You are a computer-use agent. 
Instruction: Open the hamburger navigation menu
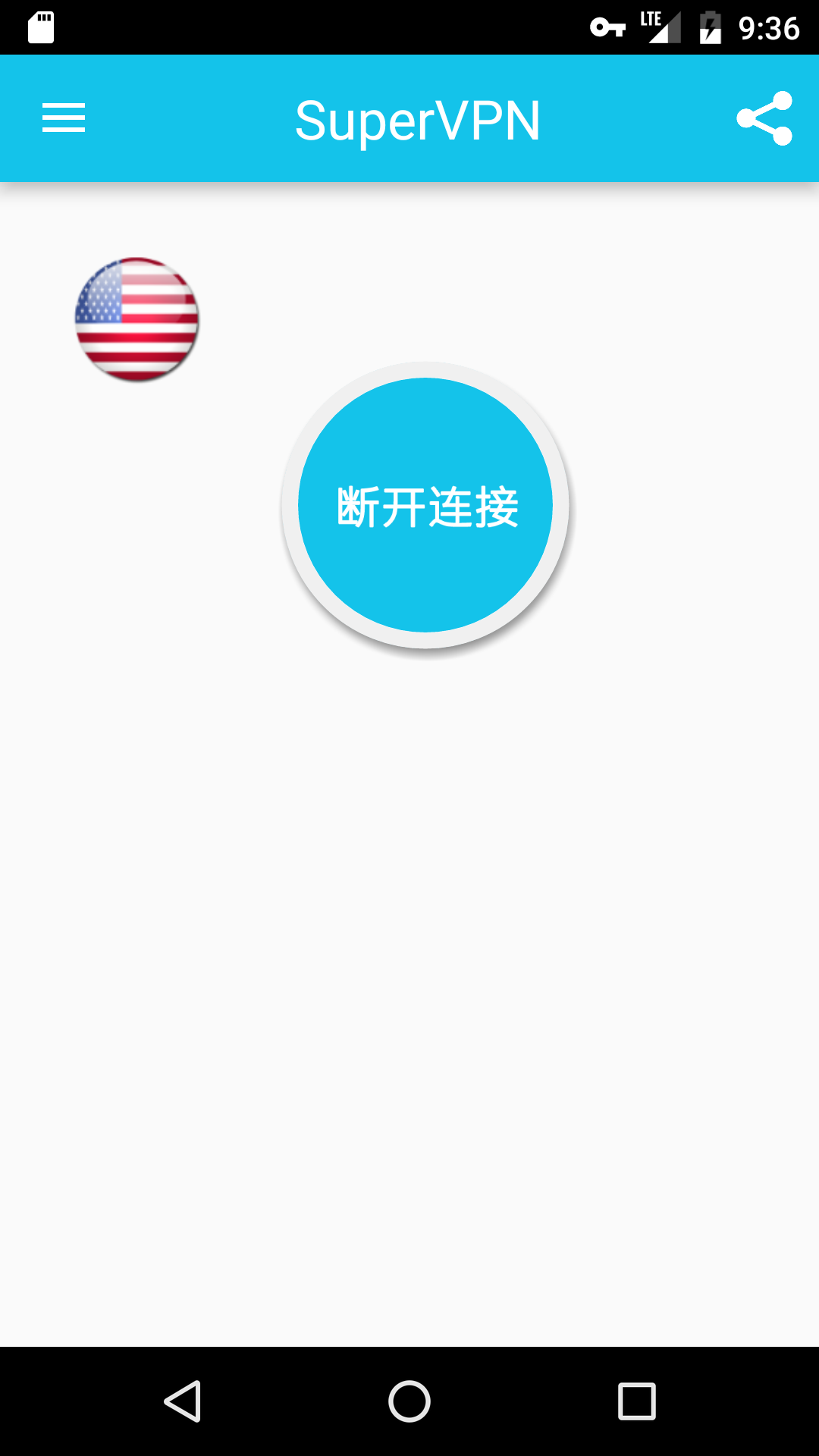pos(64,118)
